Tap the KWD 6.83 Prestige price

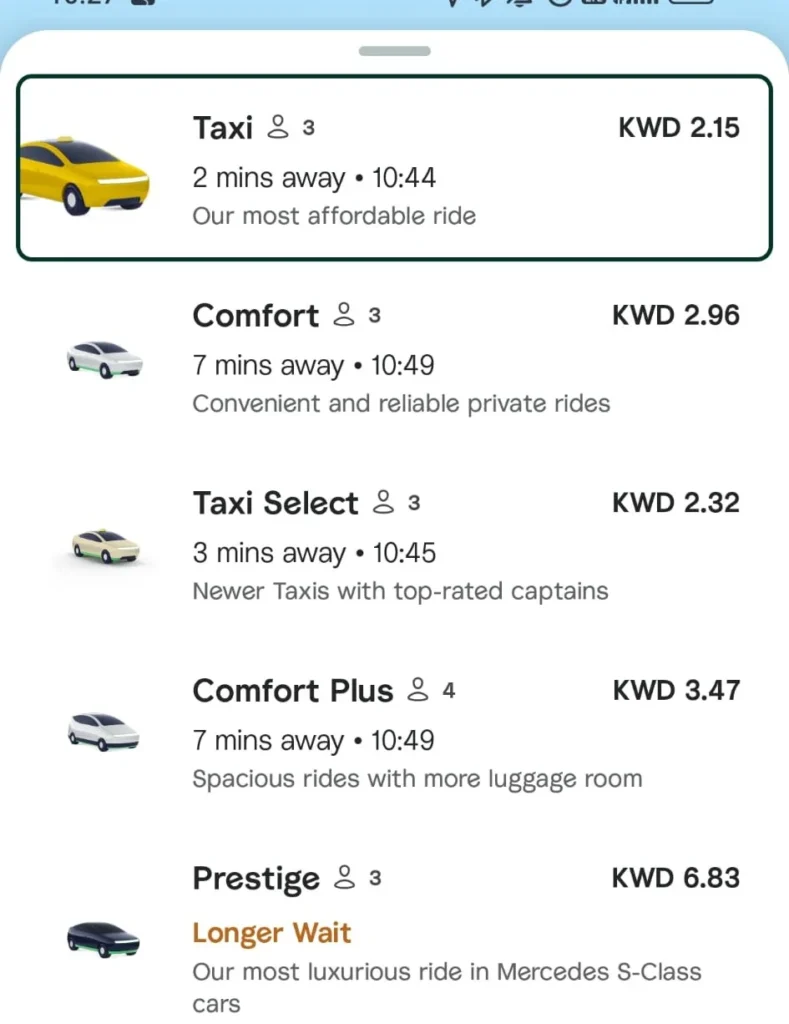coord(675,878)
